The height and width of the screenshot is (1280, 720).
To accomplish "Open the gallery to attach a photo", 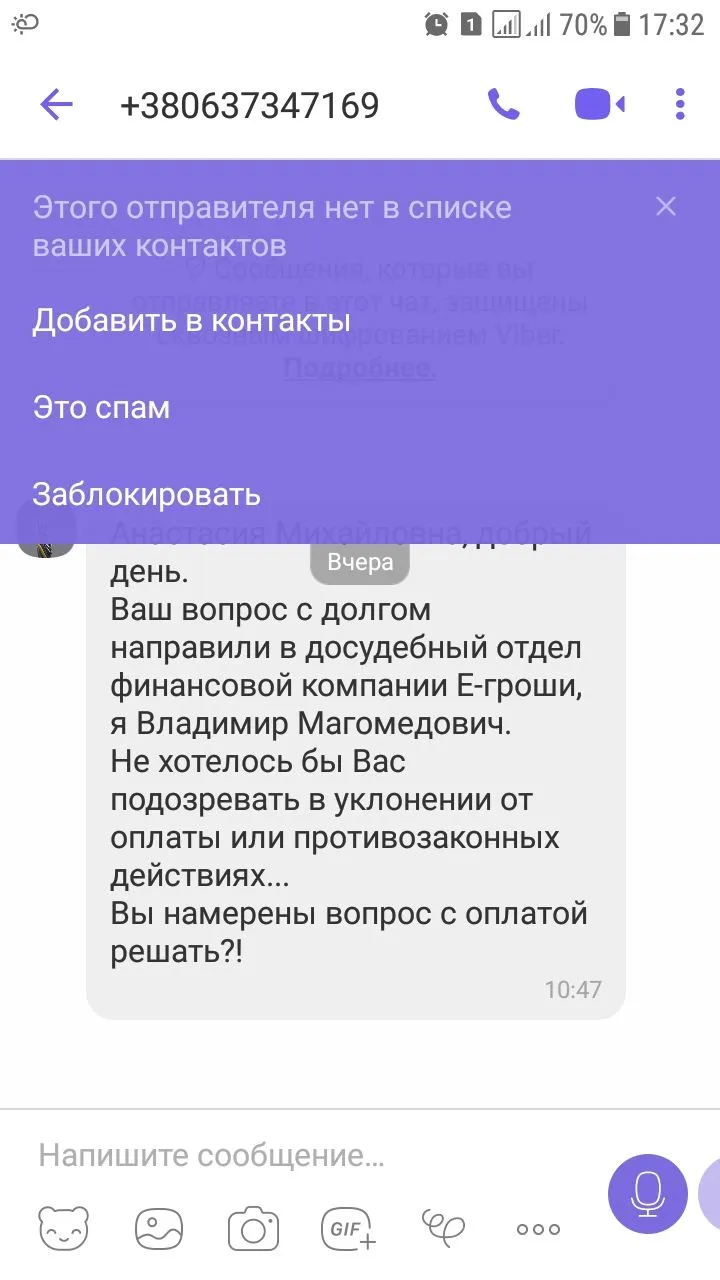I will click(x=159, y=1229).
